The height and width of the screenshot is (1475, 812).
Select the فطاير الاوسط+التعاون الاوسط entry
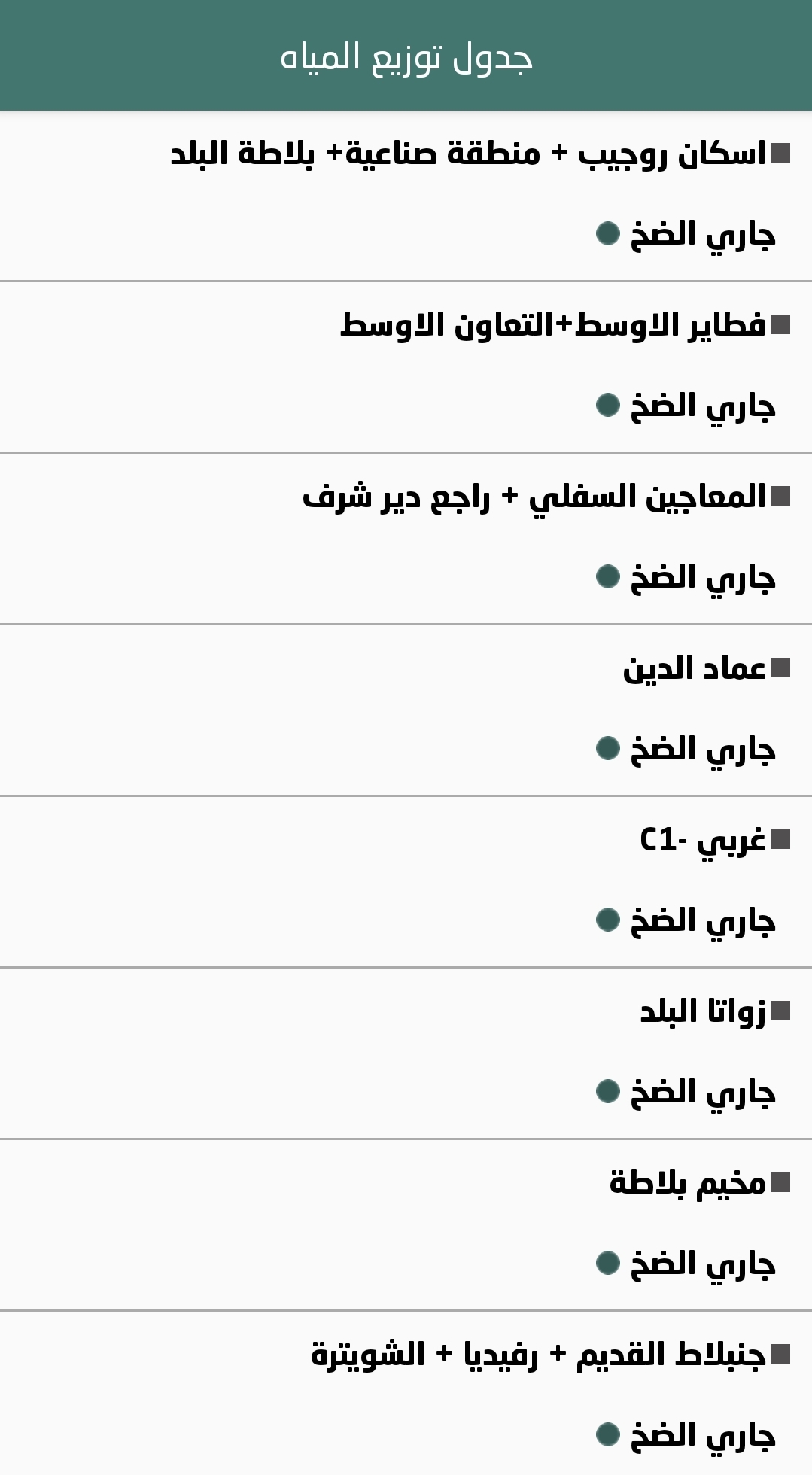point(553,326)
